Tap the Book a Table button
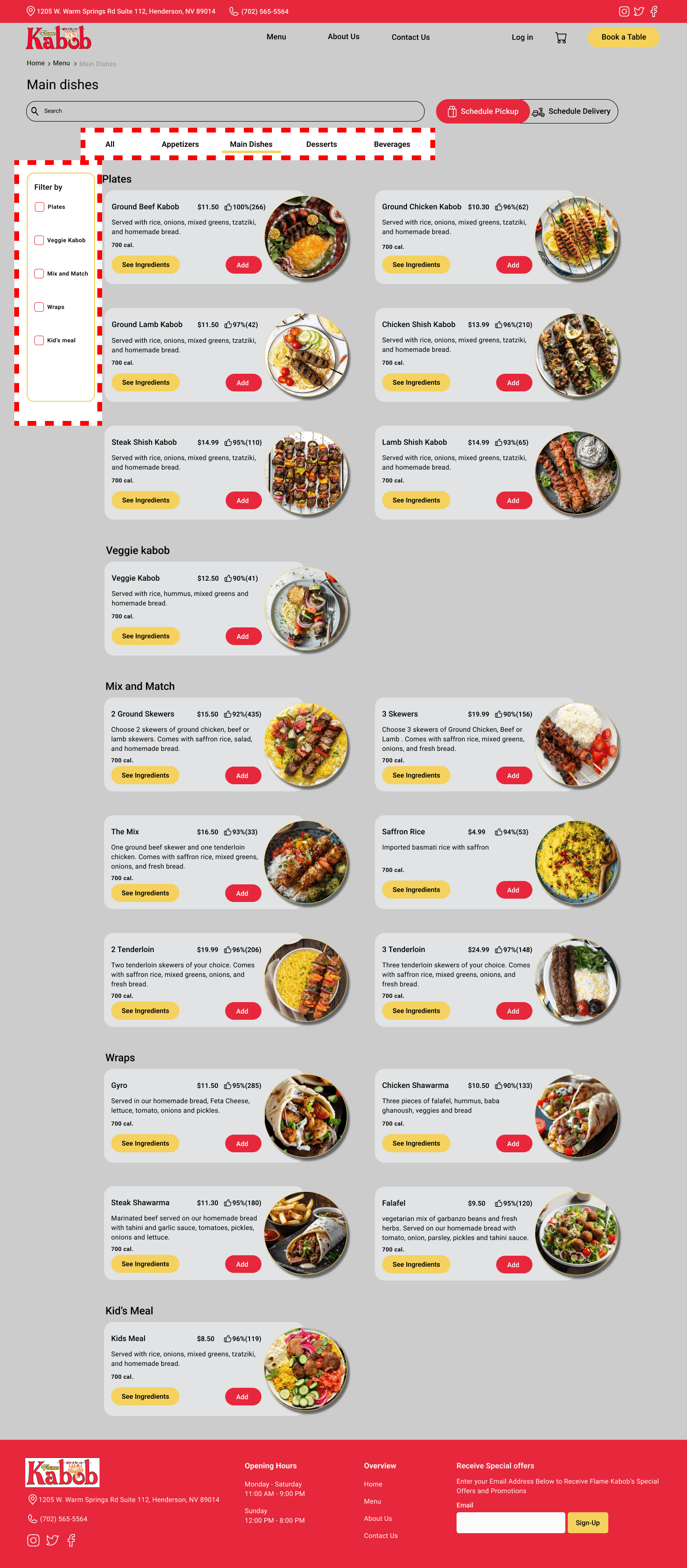 click(623, 37)
